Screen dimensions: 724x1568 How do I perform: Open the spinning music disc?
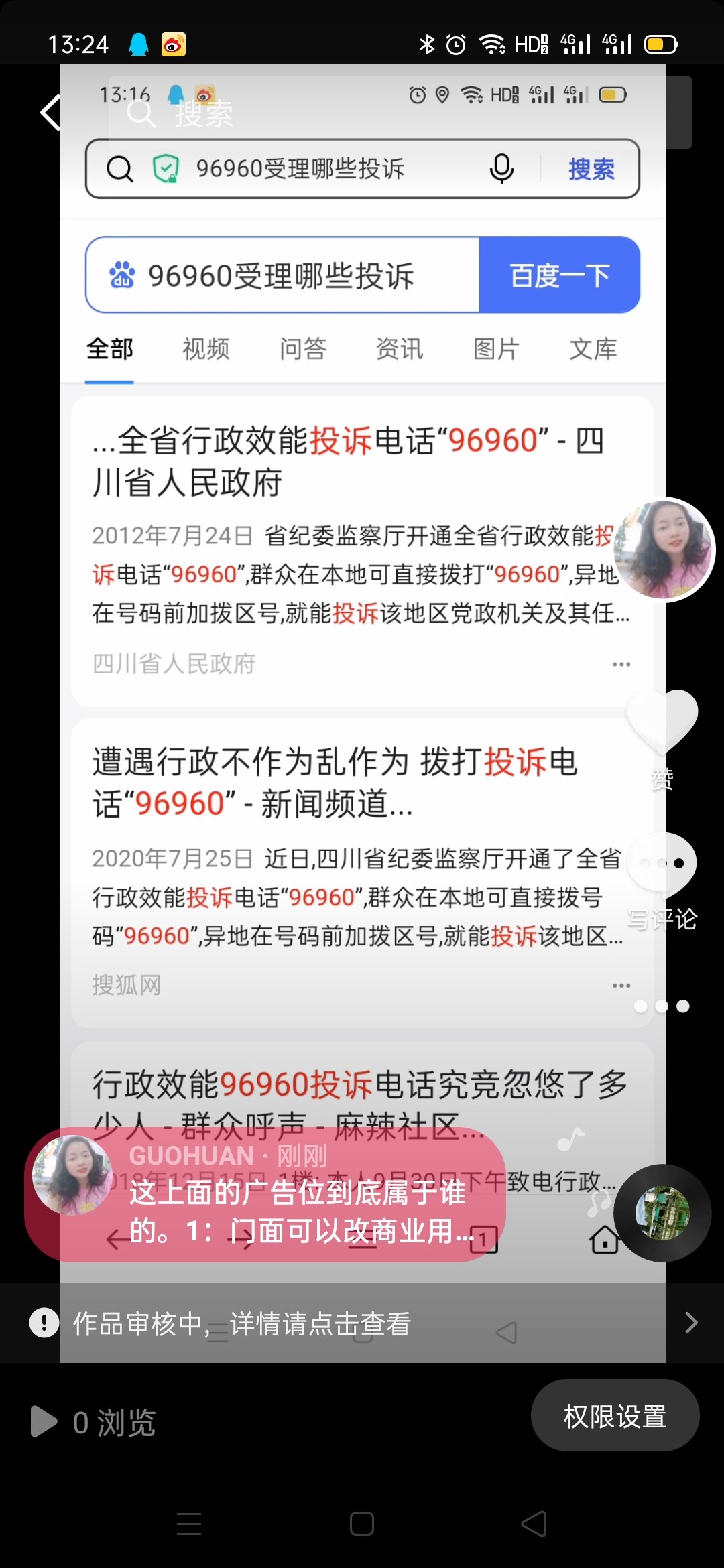coord(662,1214)
